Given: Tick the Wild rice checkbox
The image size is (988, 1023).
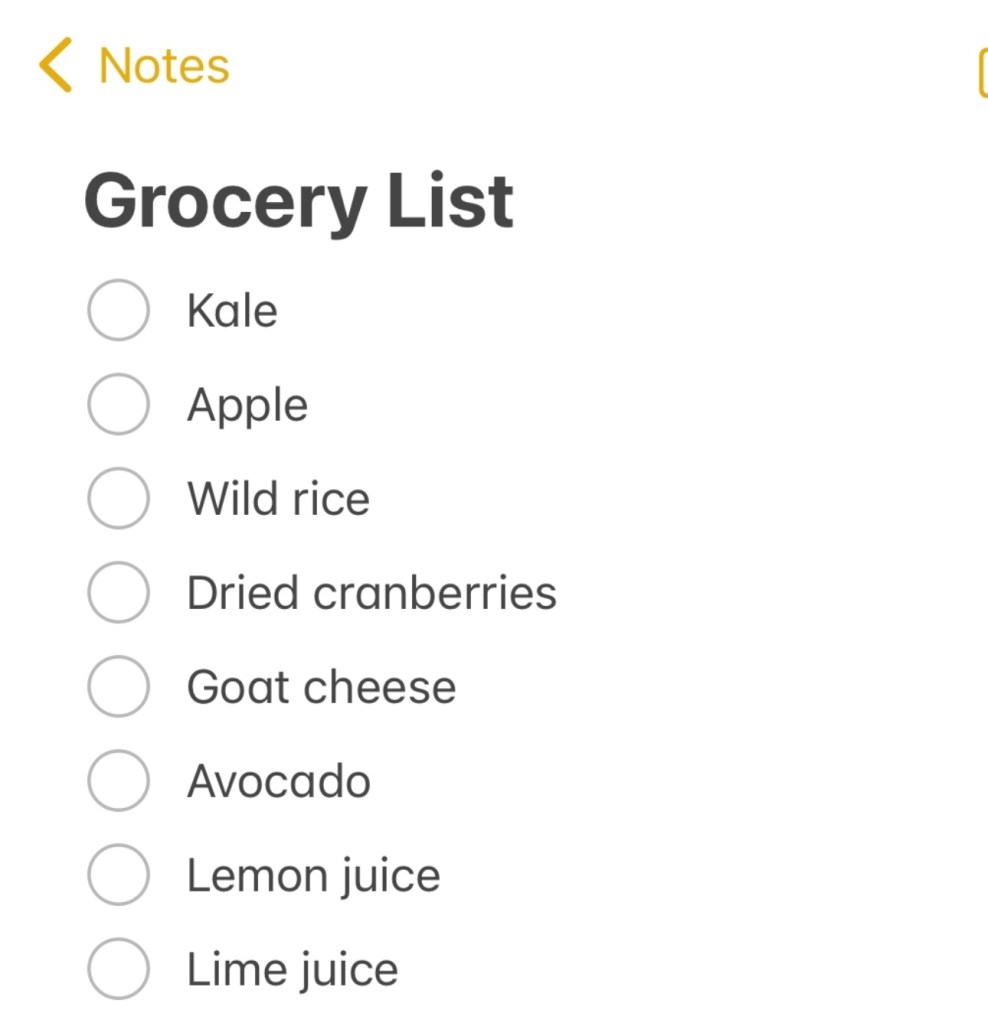Looking at the screenshot, I should coord(118,498).
